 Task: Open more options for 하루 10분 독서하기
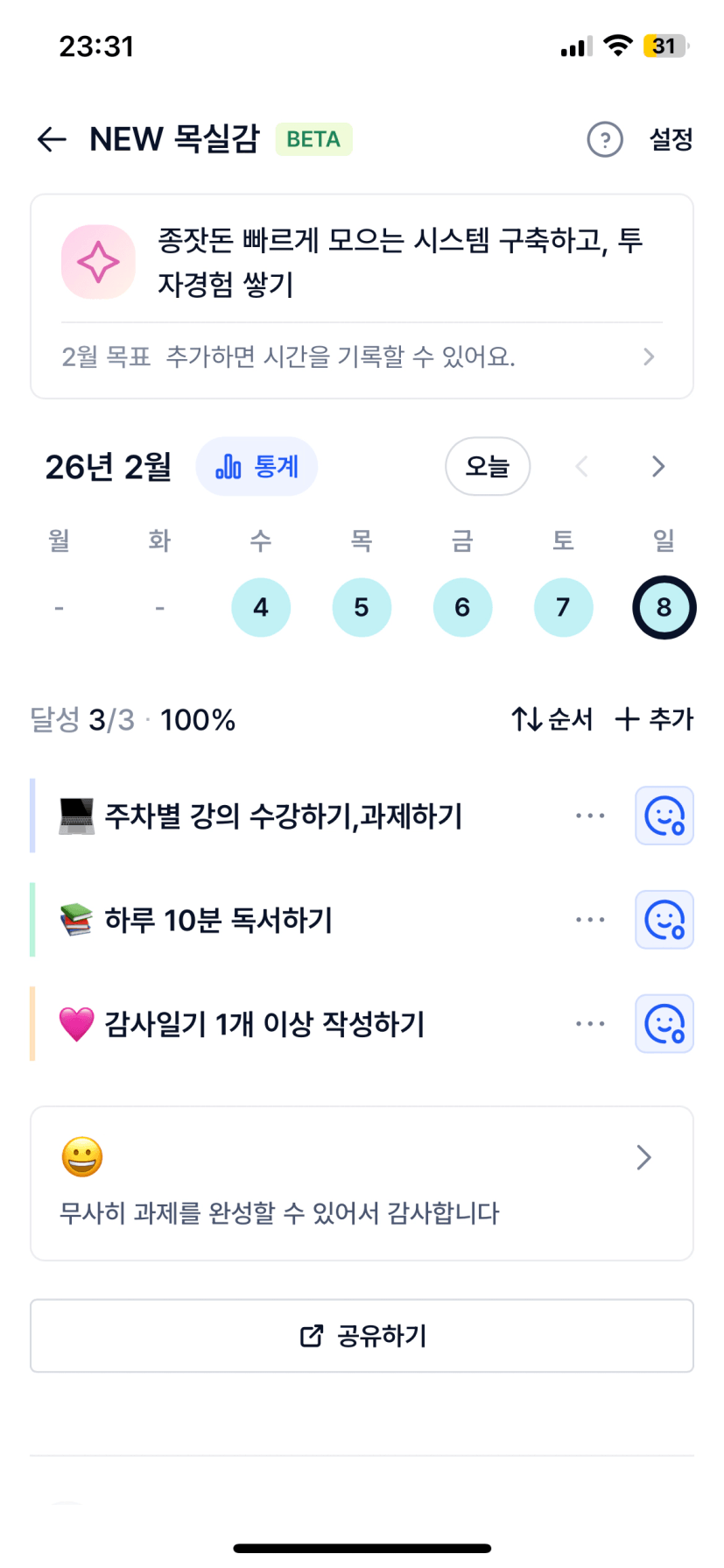(x=590, y=920)
